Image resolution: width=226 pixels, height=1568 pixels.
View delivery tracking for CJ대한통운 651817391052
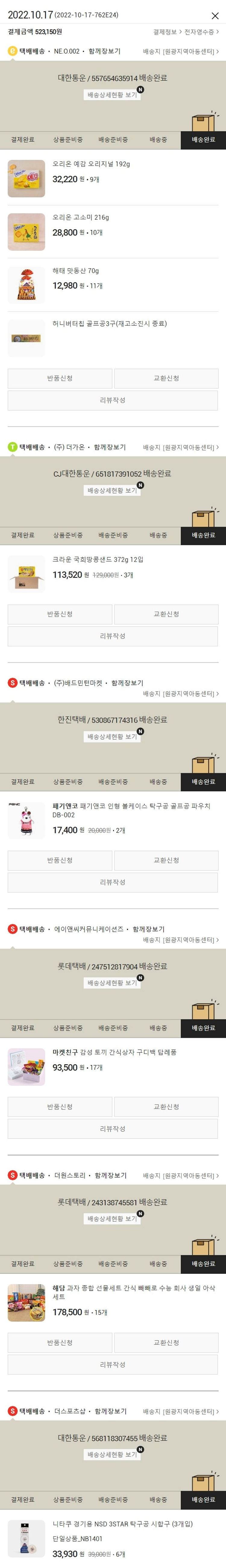tap(112, 491)
